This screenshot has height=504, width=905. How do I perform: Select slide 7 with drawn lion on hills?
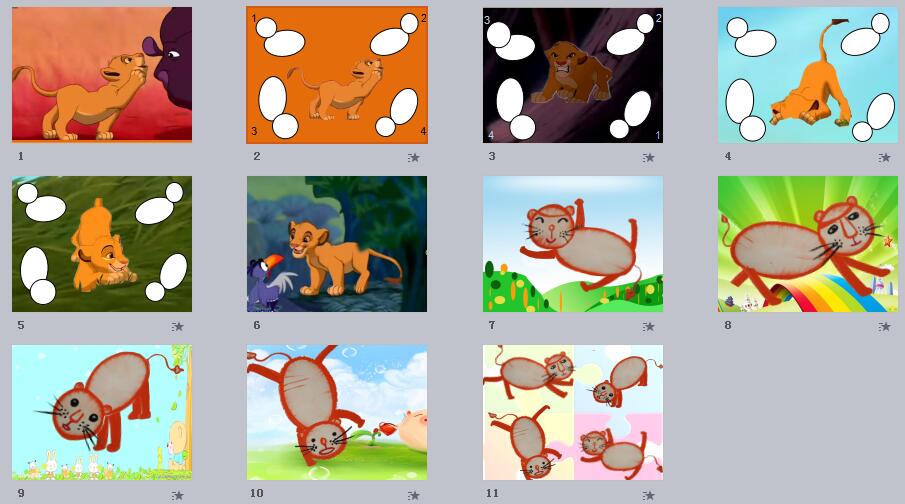573,244
